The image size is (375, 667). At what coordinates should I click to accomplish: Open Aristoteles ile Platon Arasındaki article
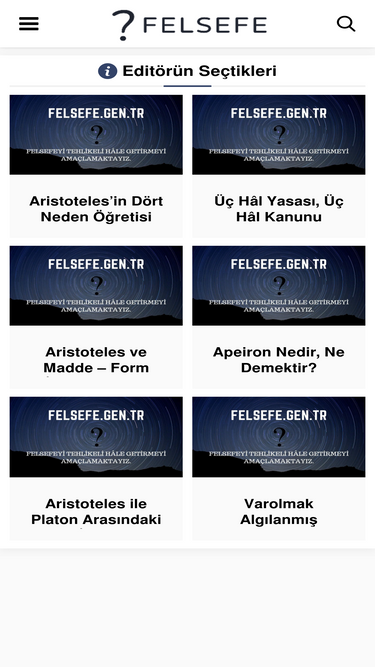96,511
